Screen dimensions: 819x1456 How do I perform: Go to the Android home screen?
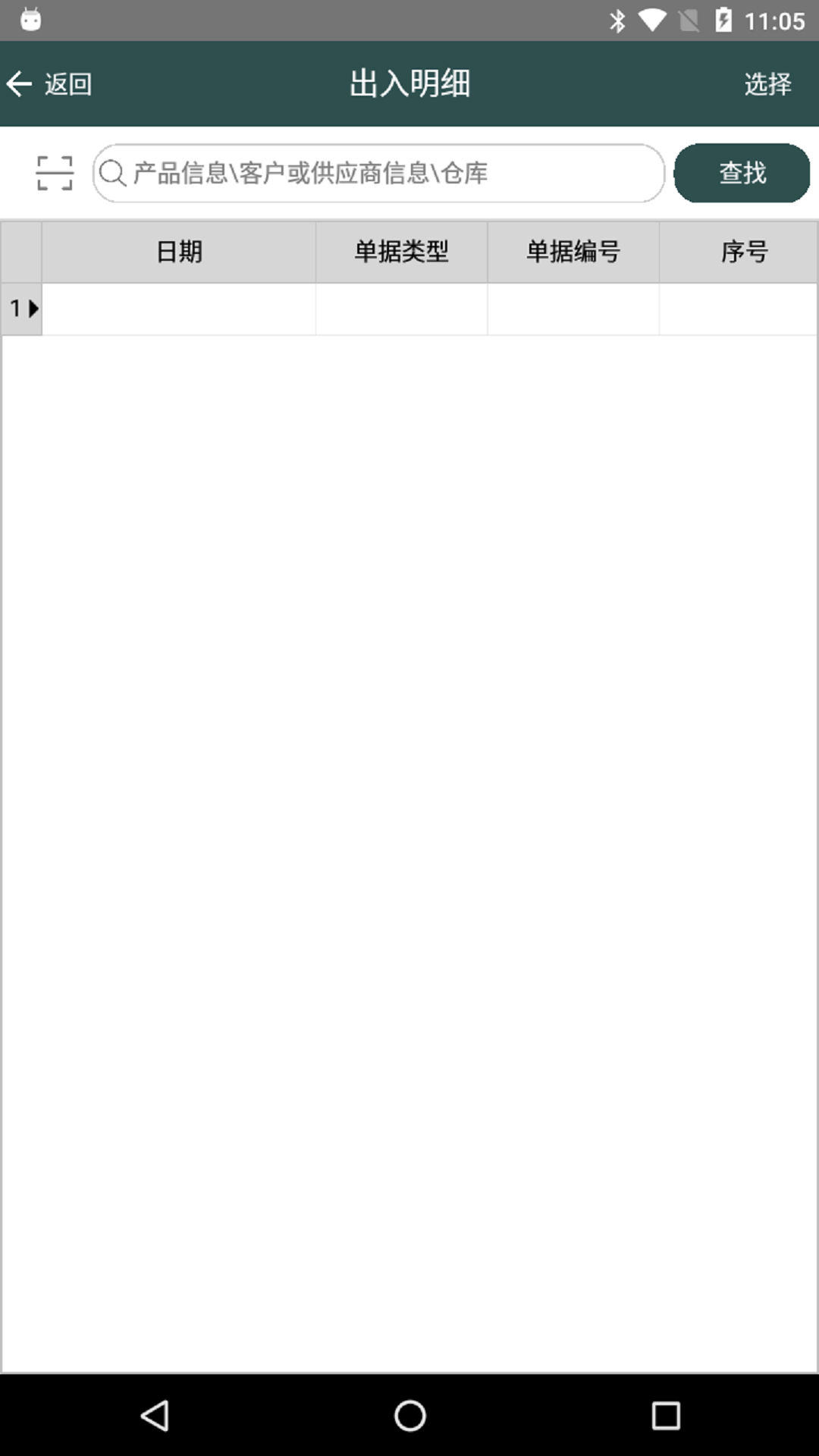pyautogui.click(x=409, y=1415)
